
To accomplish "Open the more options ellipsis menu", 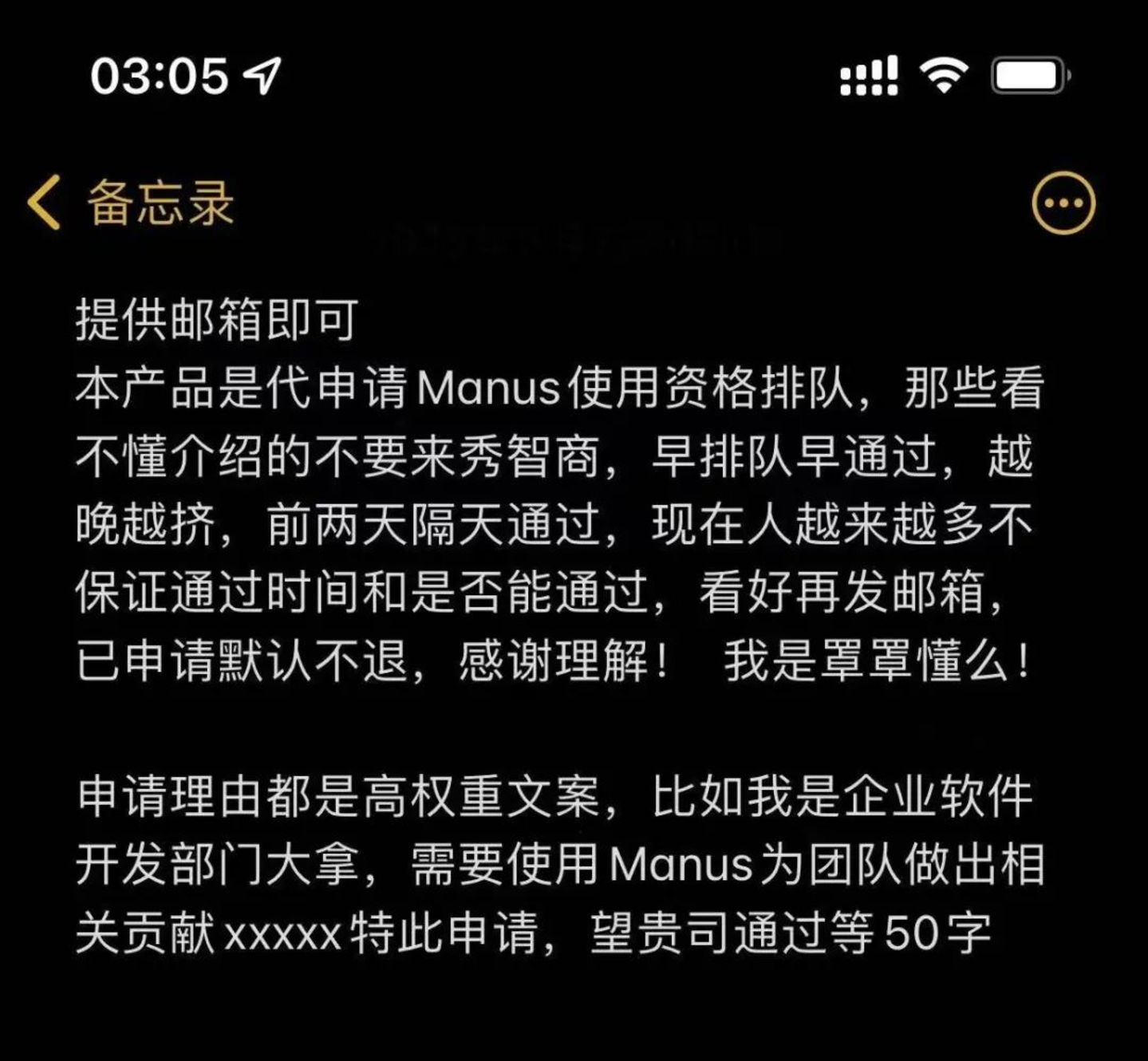I will [1063, 203].
